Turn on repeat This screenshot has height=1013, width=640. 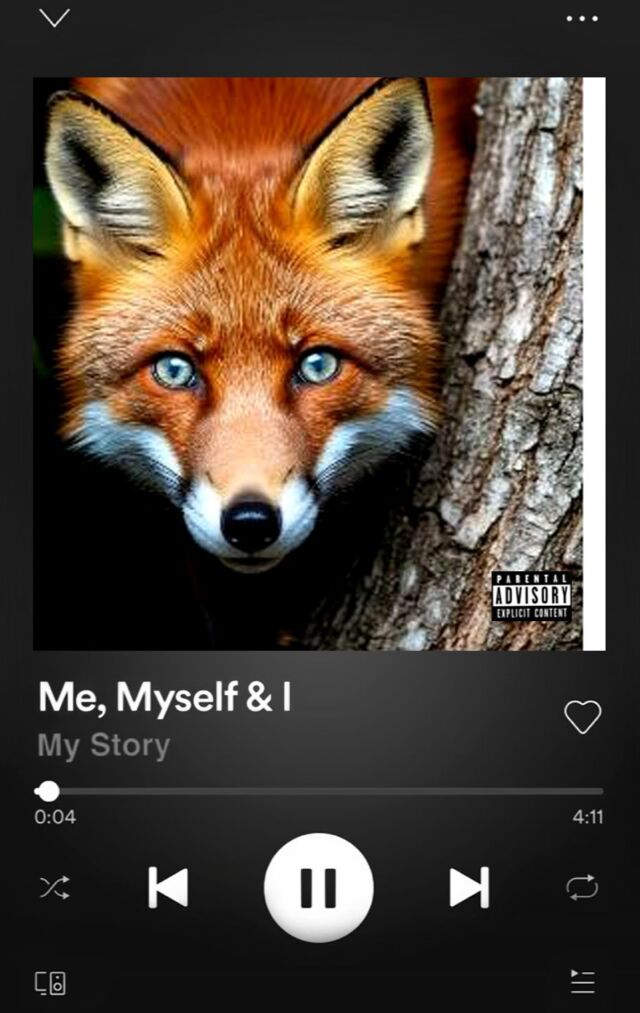point(582,887)
